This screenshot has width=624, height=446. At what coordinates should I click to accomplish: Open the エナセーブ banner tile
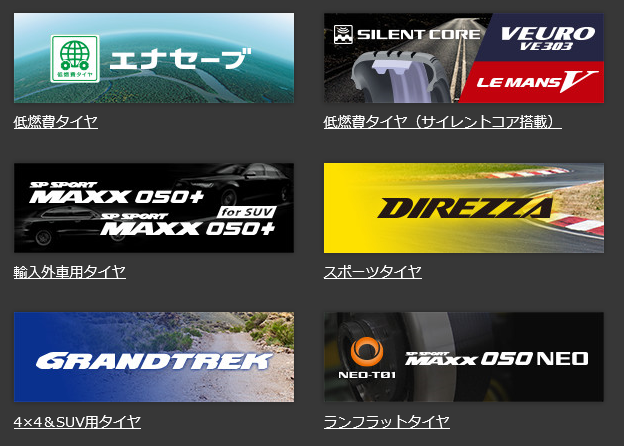point(154,58)
